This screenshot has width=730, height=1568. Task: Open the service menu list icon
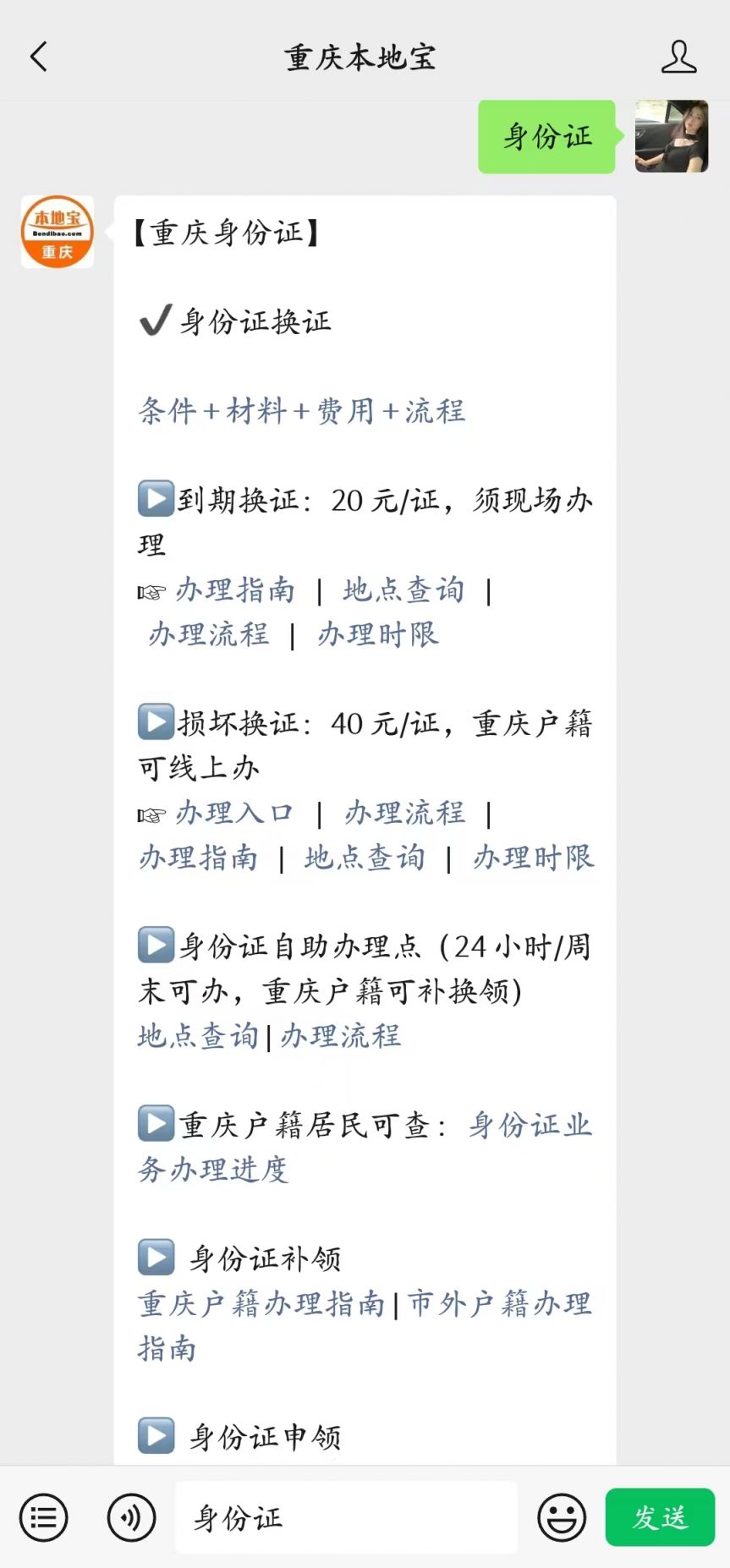[44, 1517]
